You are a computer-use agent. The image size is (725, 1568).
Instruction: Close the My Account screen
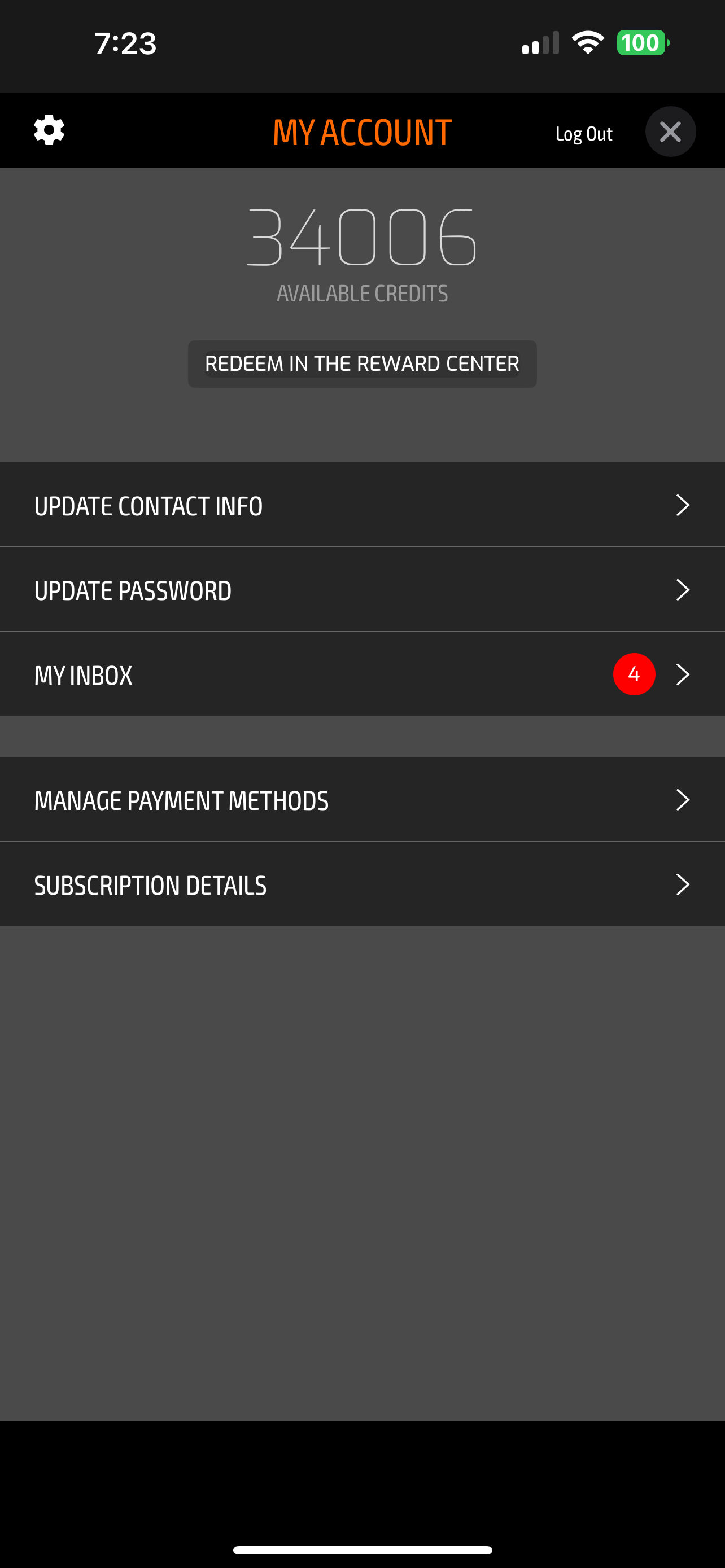[x=670, y=132]
